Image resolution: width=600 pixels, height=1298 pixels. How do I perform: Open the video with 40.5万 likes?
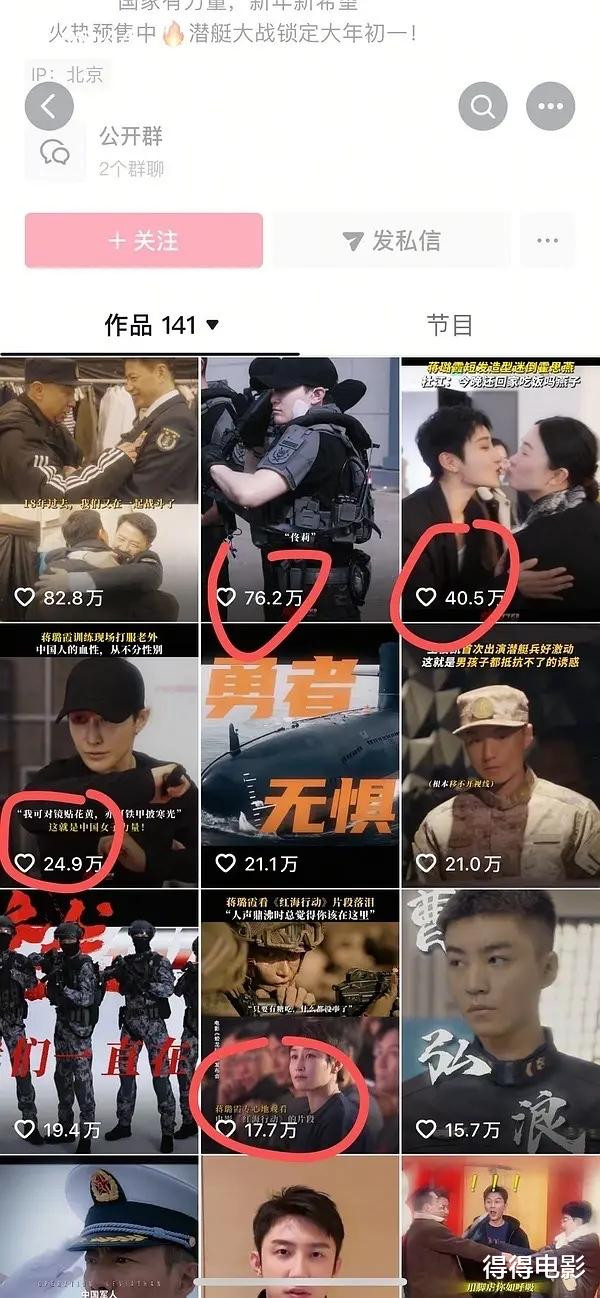(501, 489)
